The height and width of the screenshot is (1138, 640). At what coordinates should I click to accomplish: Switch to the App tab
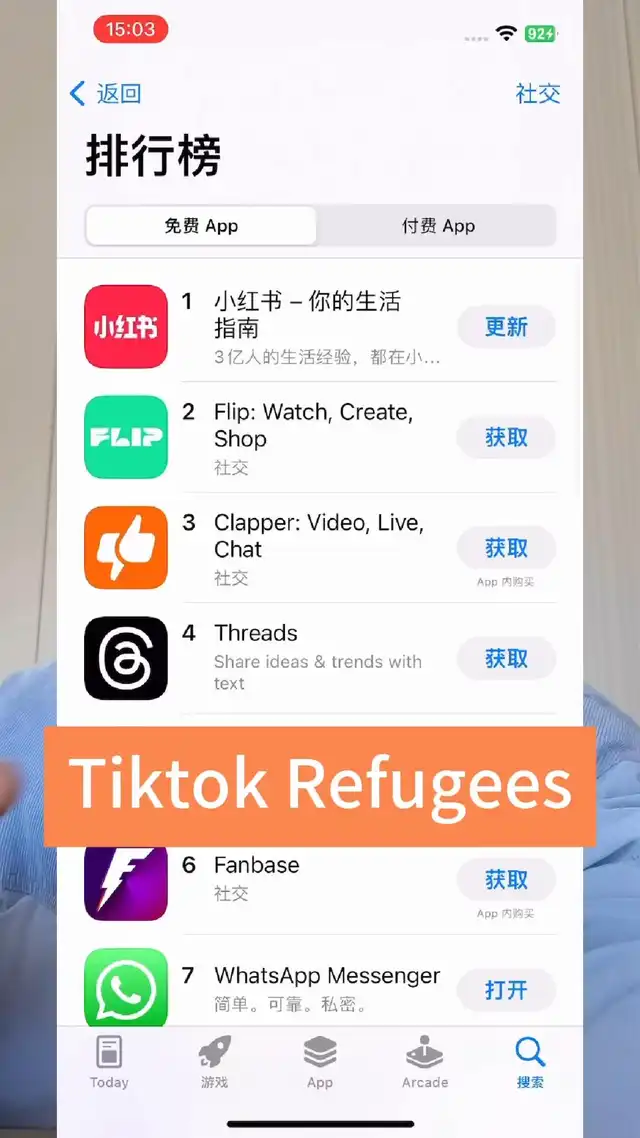[x=320, y=1062]
